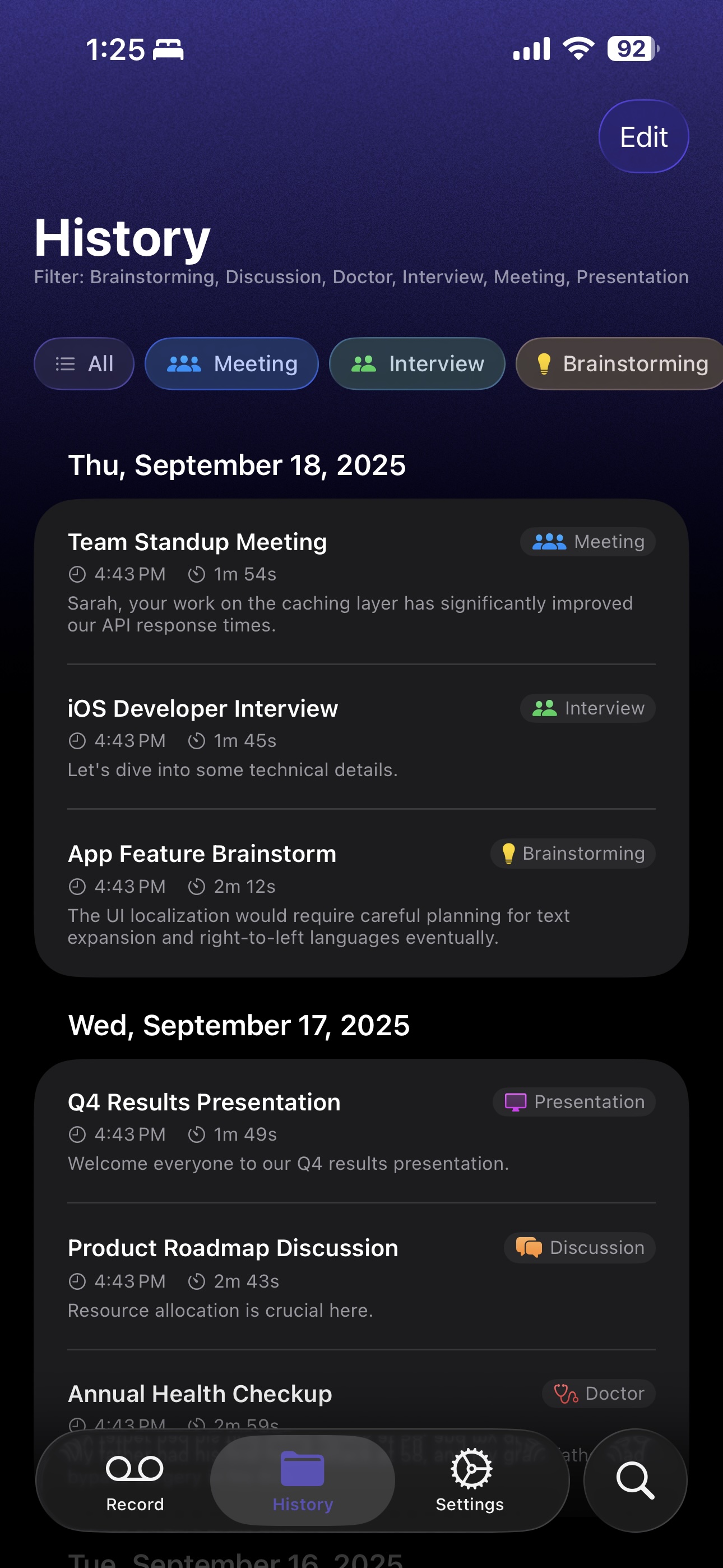Filter history by Meeting
The height and width of the screenshot is (1568, 723).
point(231,363)
